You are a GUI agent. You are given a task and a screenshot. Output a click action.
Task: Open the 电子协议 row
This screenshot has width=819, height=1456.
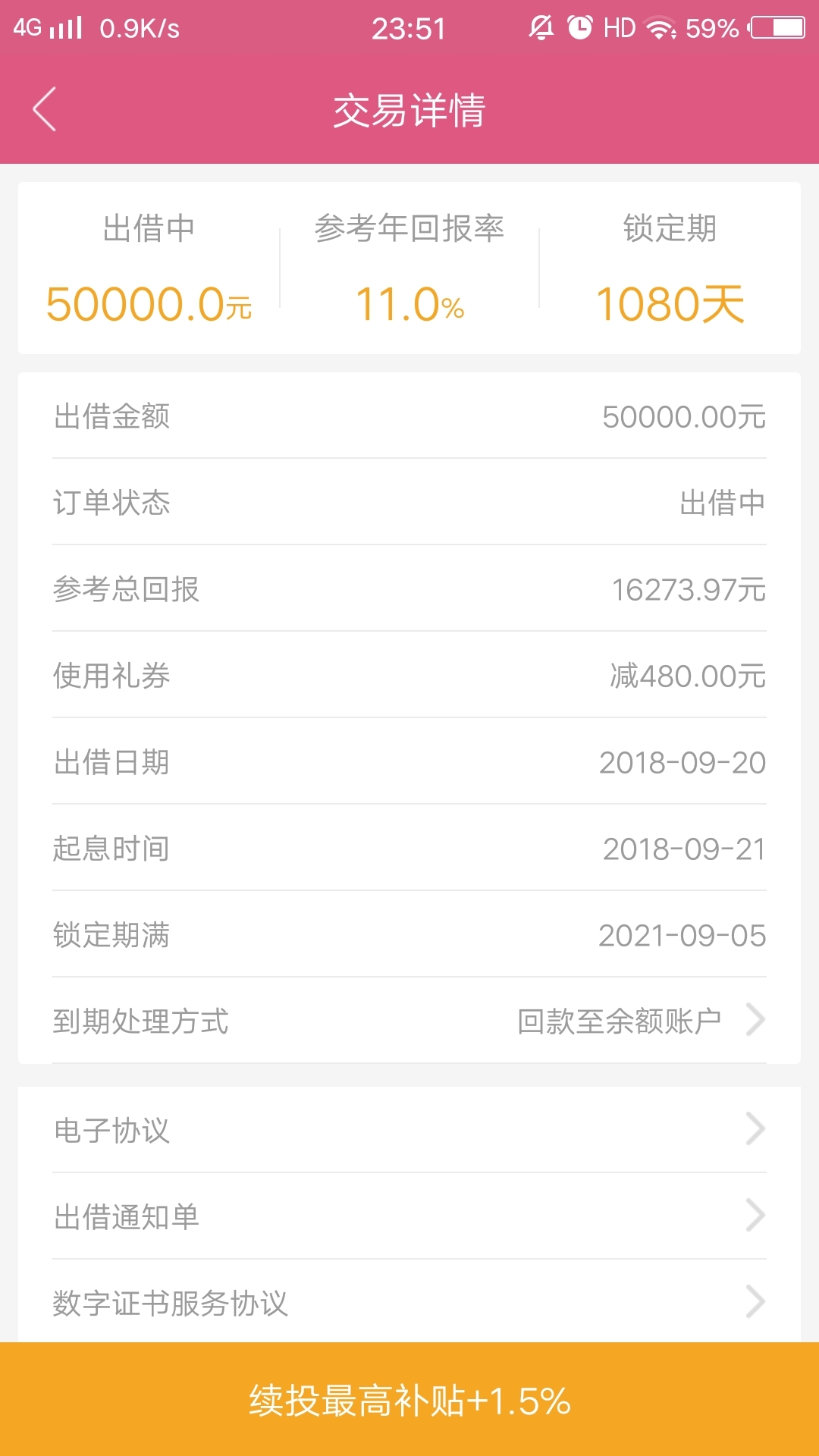point(409,1130)
